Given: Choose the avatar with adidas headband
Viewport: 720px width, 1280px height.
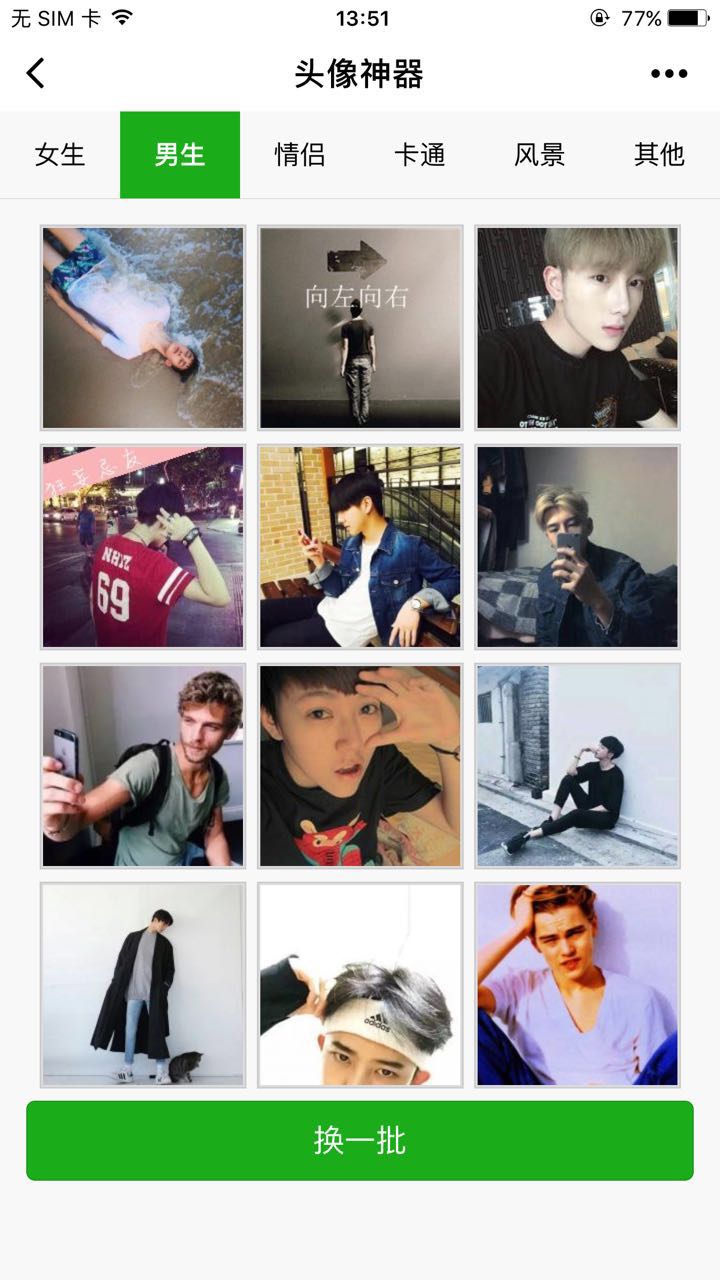Looking at the screenshot, I should tap(360, 985).
